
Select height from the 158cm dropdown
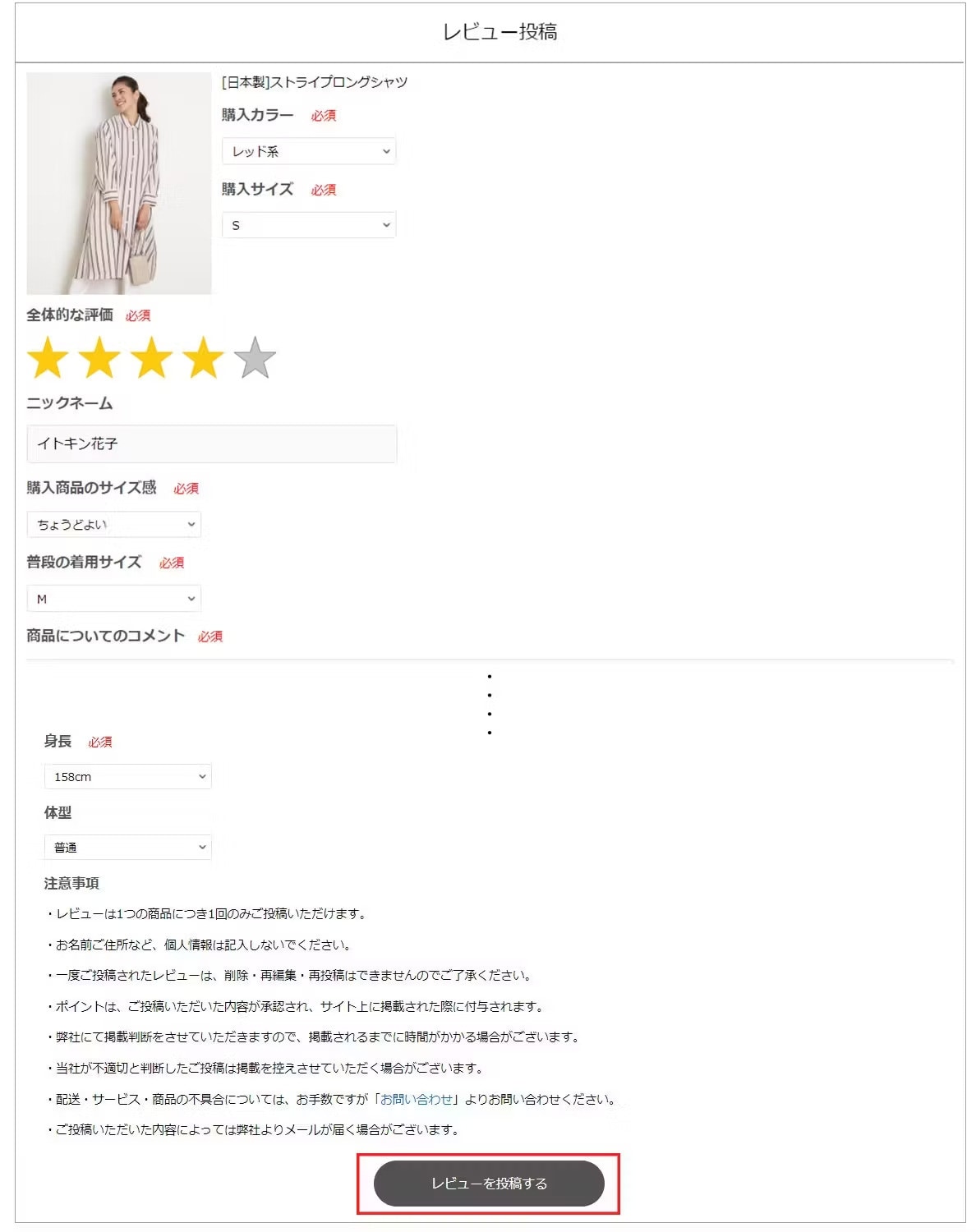[x=128, y=776]
